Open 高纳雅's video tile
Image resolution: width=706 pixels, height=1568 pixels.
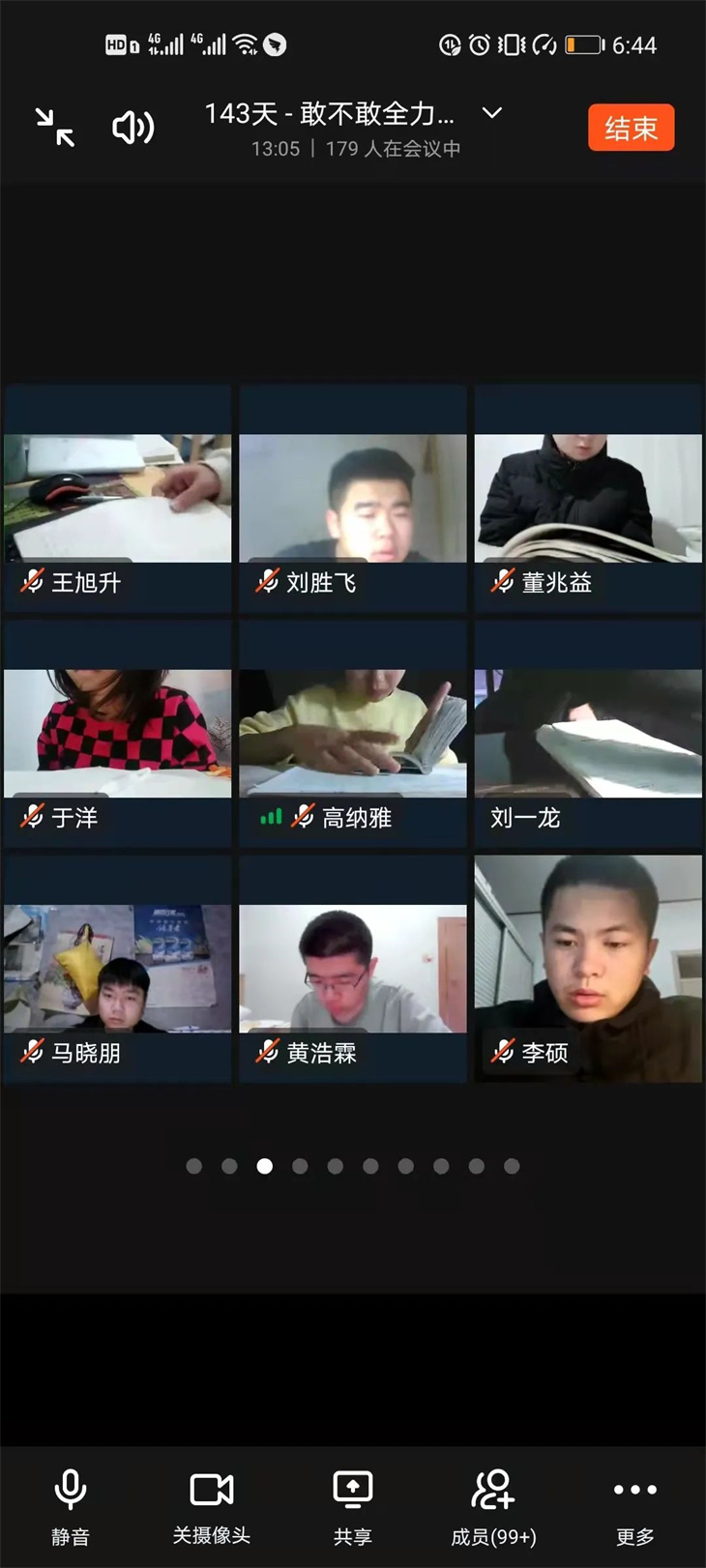pos(352,735)
